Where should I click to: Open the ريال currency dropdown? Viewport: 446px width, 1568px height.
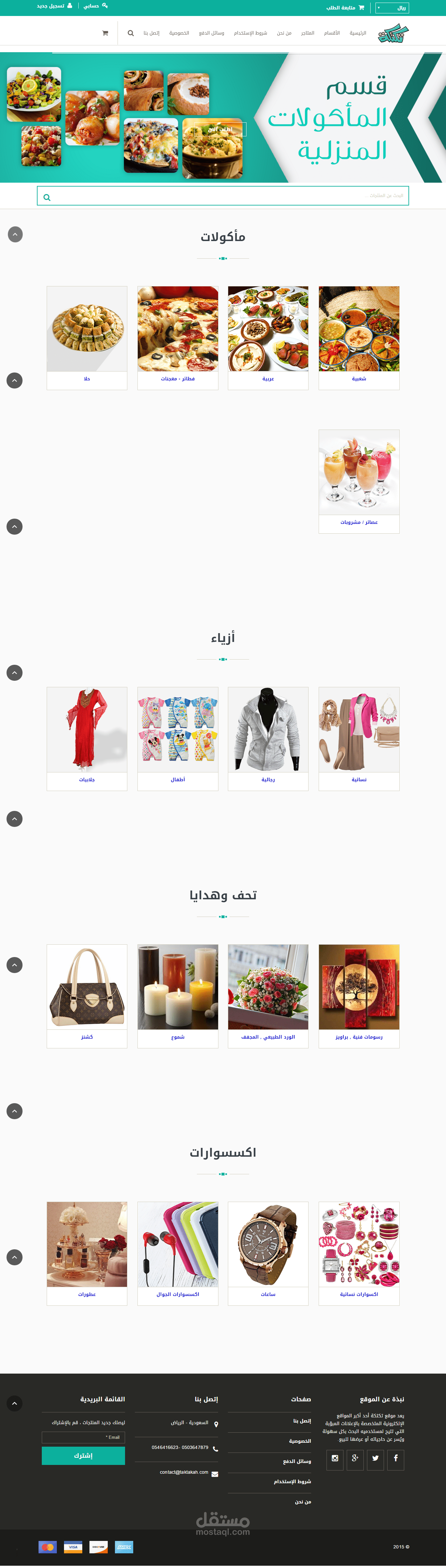point(392,8)
